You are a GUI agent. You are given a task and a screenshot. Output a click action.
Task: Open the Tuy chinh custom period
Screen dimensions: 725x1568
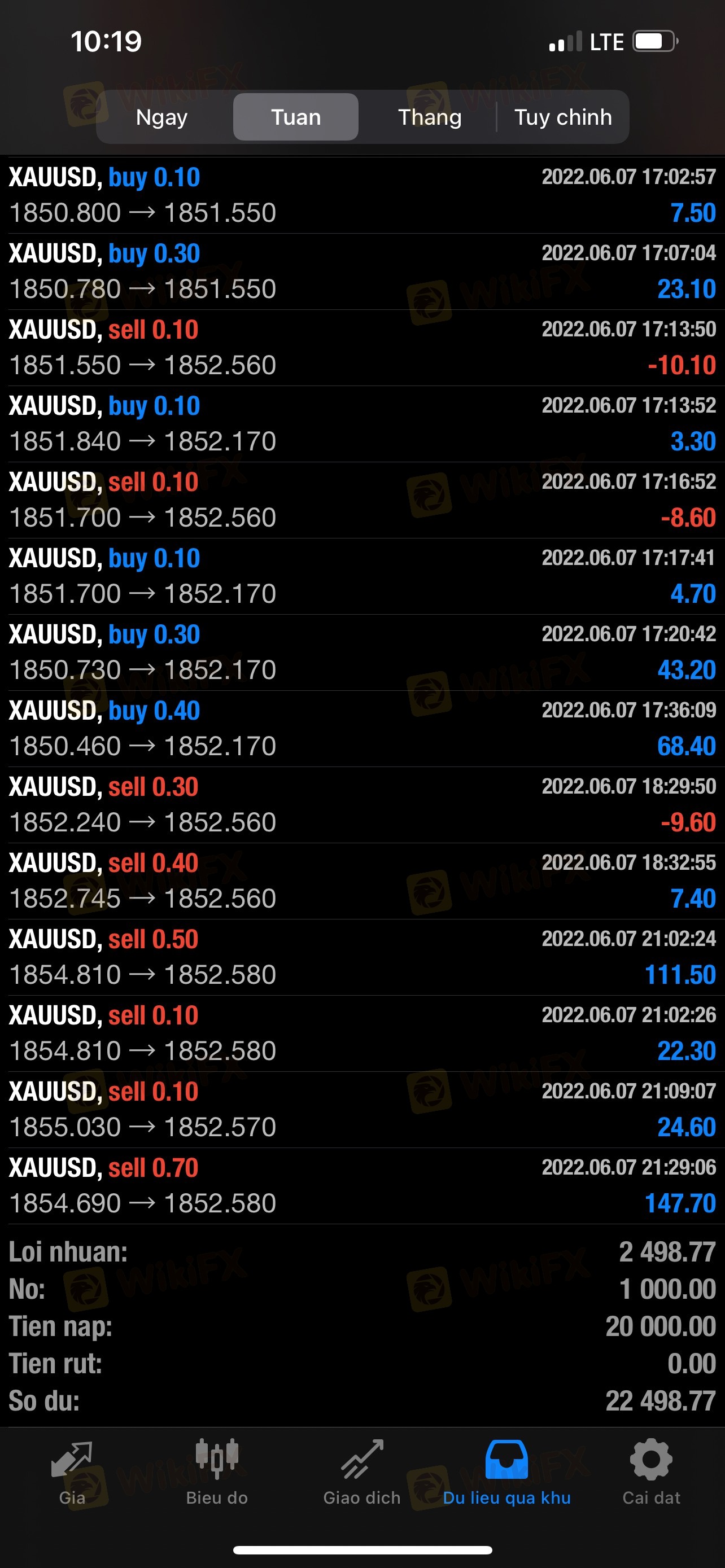[563, 117]
